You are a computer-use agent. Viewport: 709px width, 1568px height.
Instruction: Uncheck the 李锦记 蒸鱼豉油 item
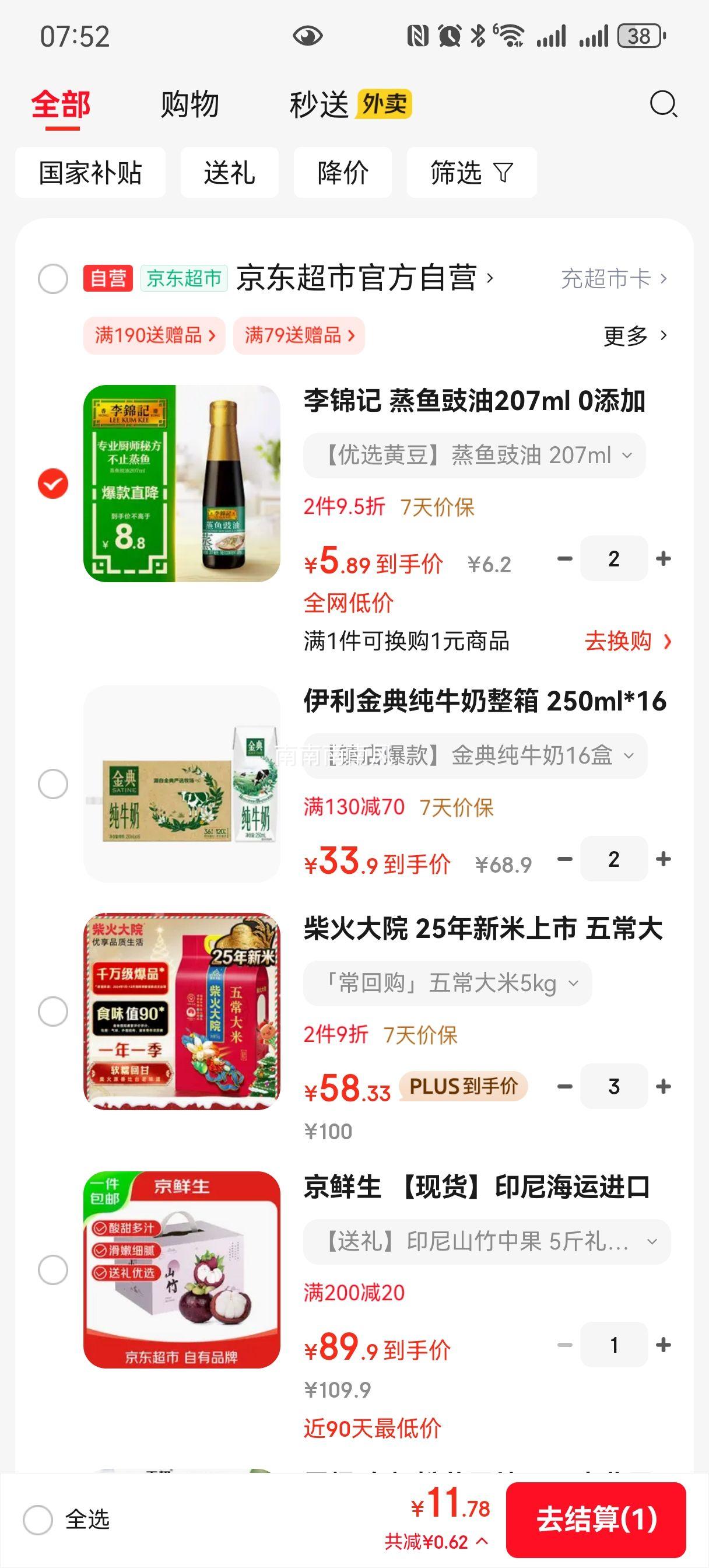(x=54, y=482)
